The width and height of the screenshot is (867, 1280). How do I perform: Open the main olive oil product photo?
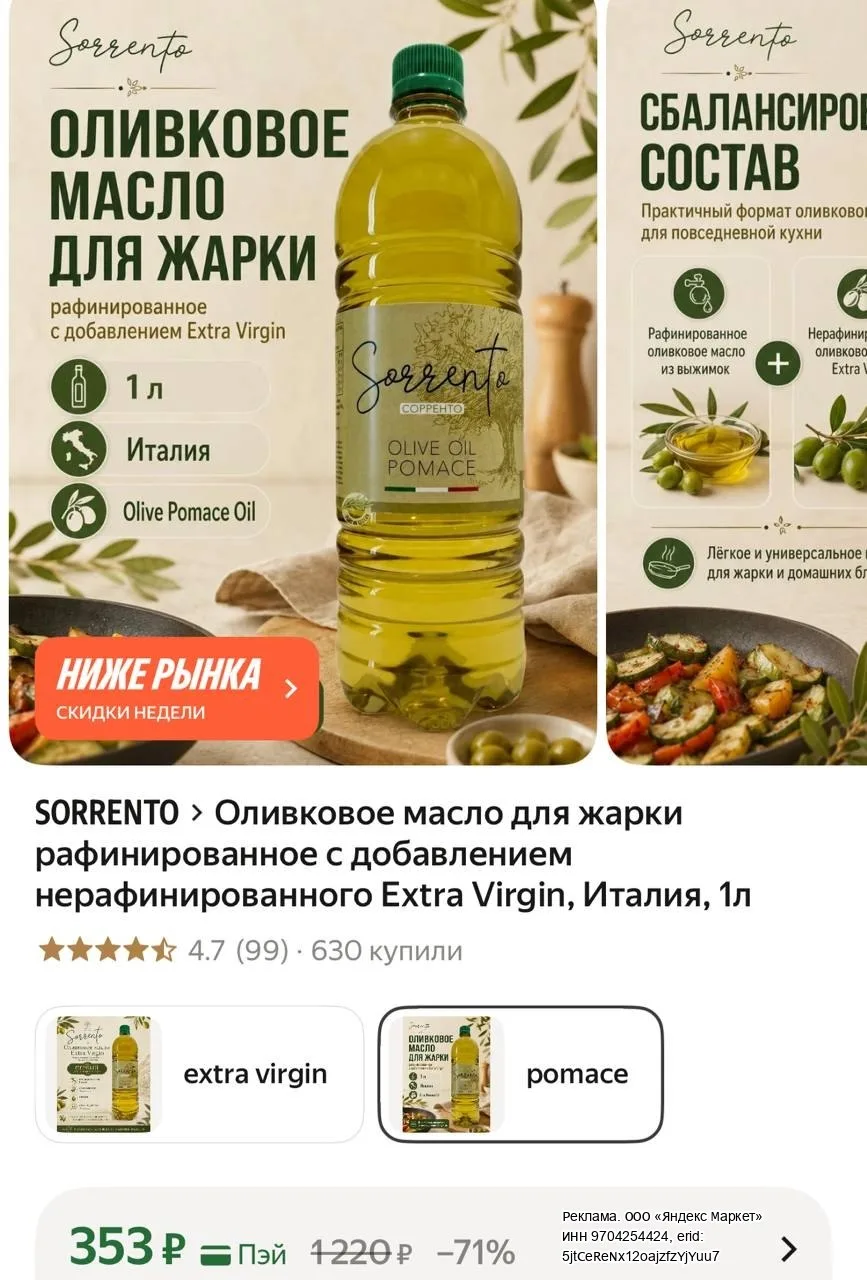coord(303,382)
